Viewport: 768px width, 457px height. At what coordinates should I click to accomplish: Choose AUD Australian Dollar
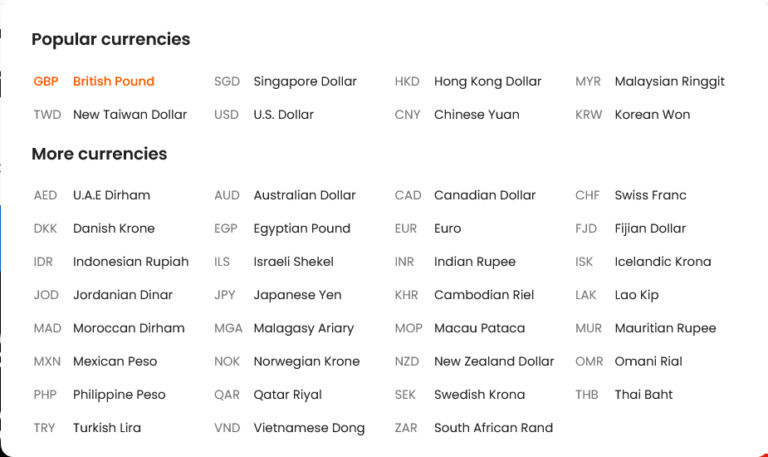pyautogui.click(x=285, y=195)
